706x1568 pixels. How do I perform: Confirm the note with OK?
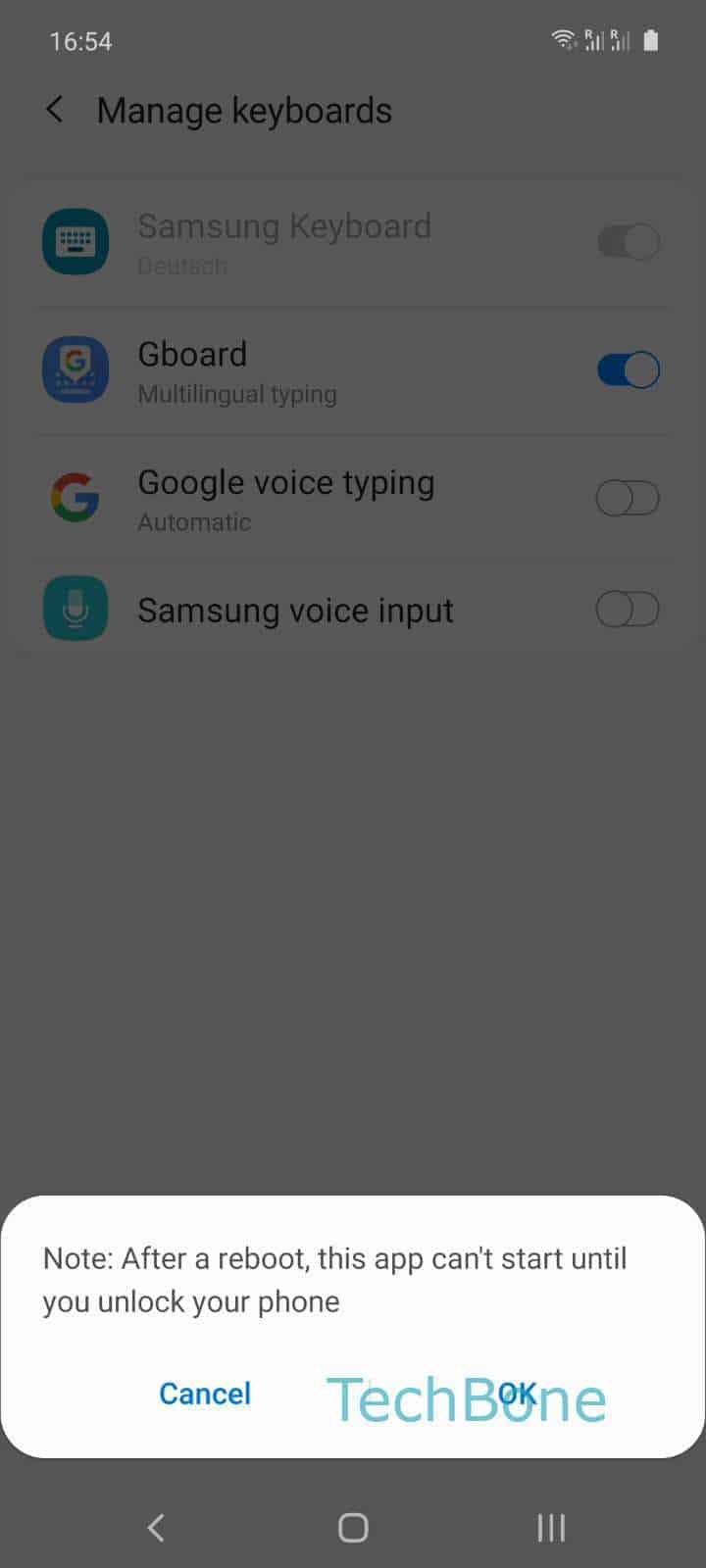(517, 1394)
